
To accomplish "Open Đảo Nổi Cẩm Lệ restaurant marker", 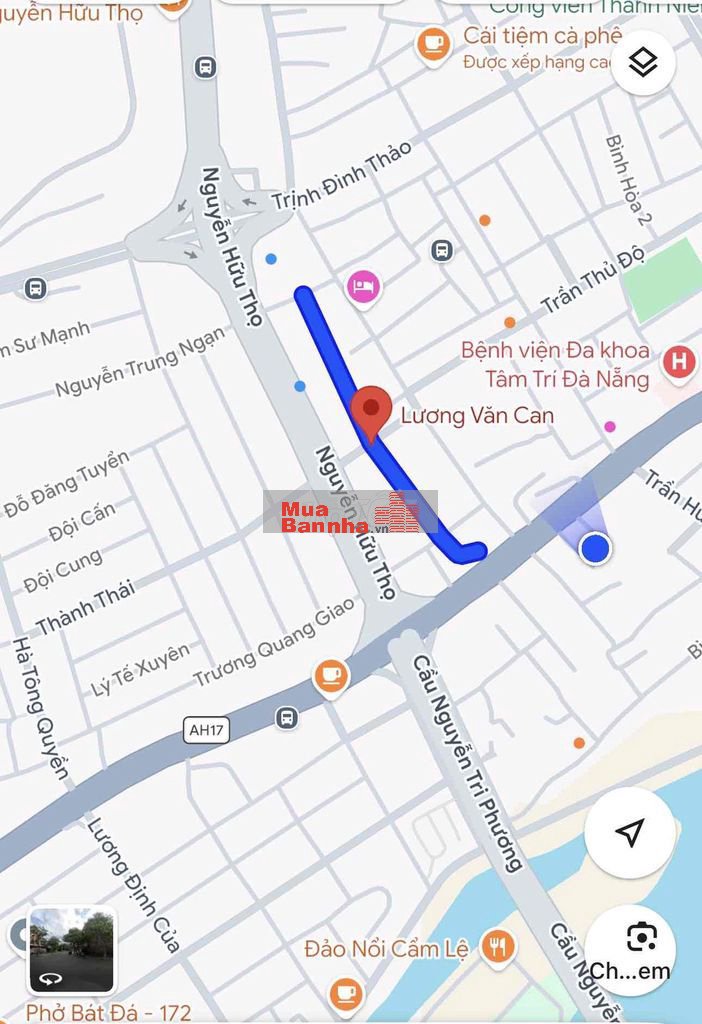I will pyautogui.click(x=497, y=945).
